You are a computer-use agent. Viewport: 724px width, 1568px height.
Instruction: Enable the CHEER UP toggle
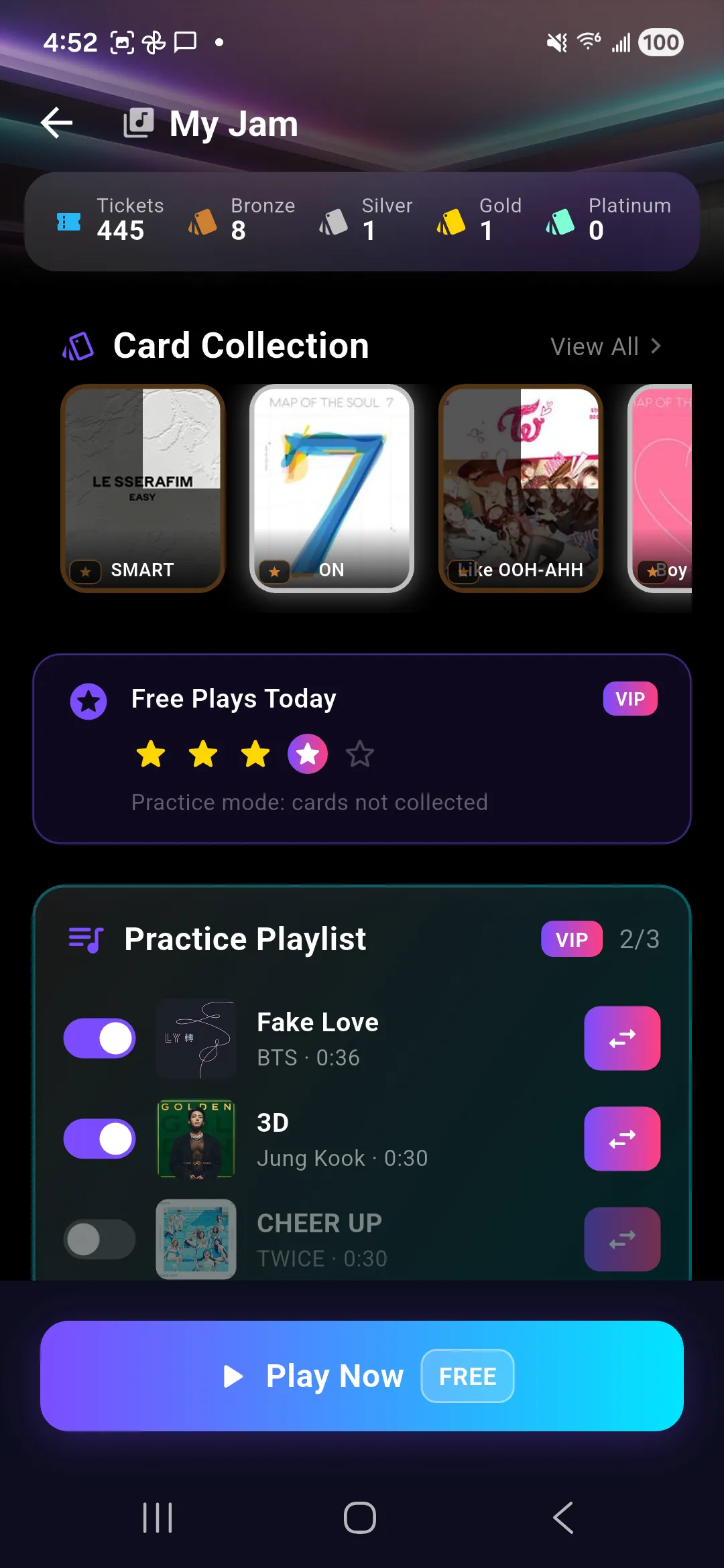click(99, 1239)
